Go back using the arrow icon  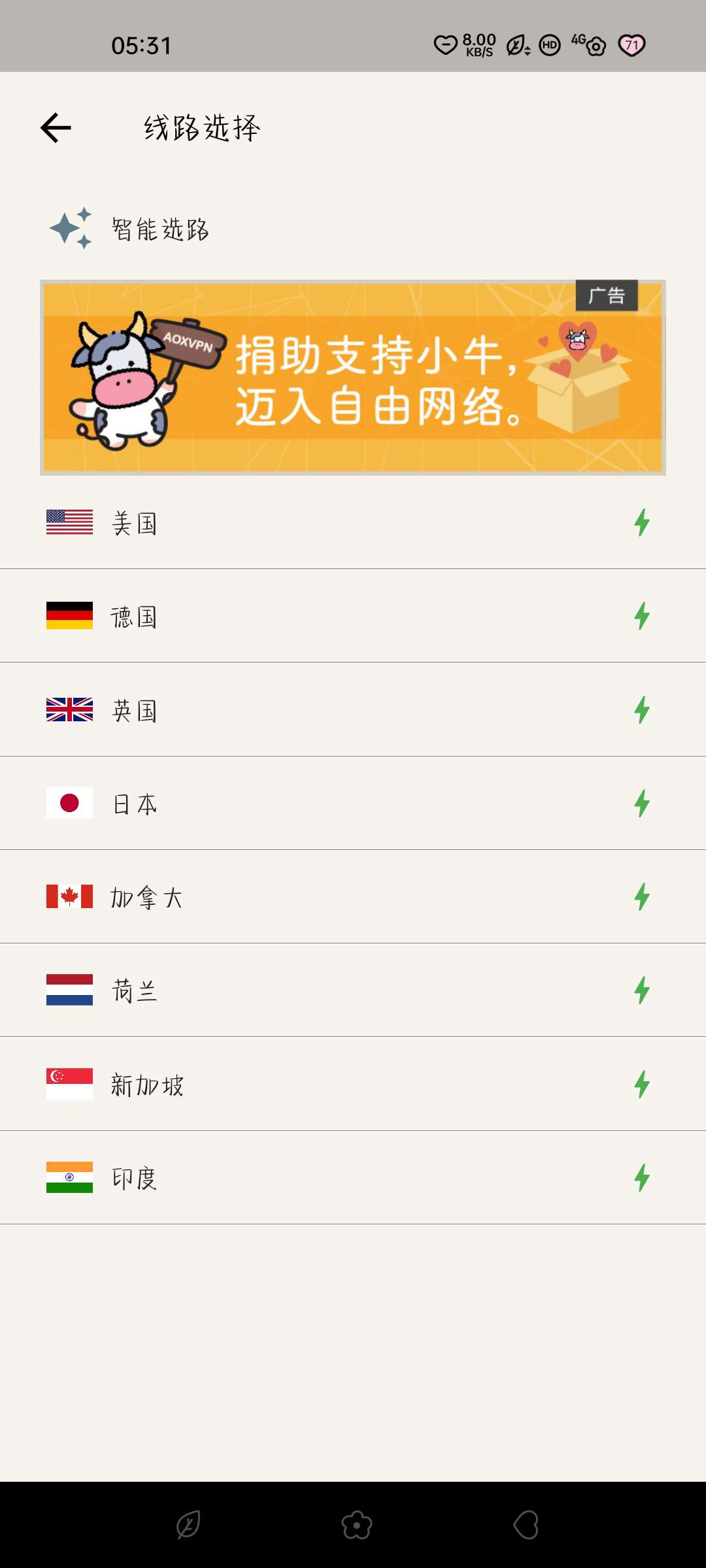pyautogui.click(x=56, y=127)
